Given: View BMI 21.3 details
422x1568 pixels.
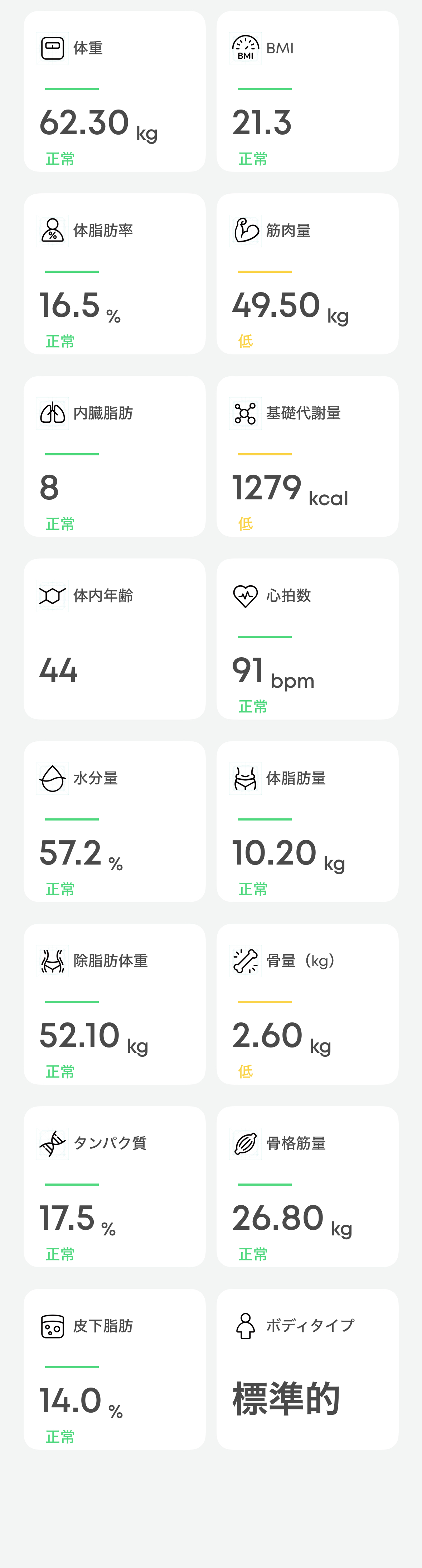Looking at the screenshot, I should coord(307,91).
